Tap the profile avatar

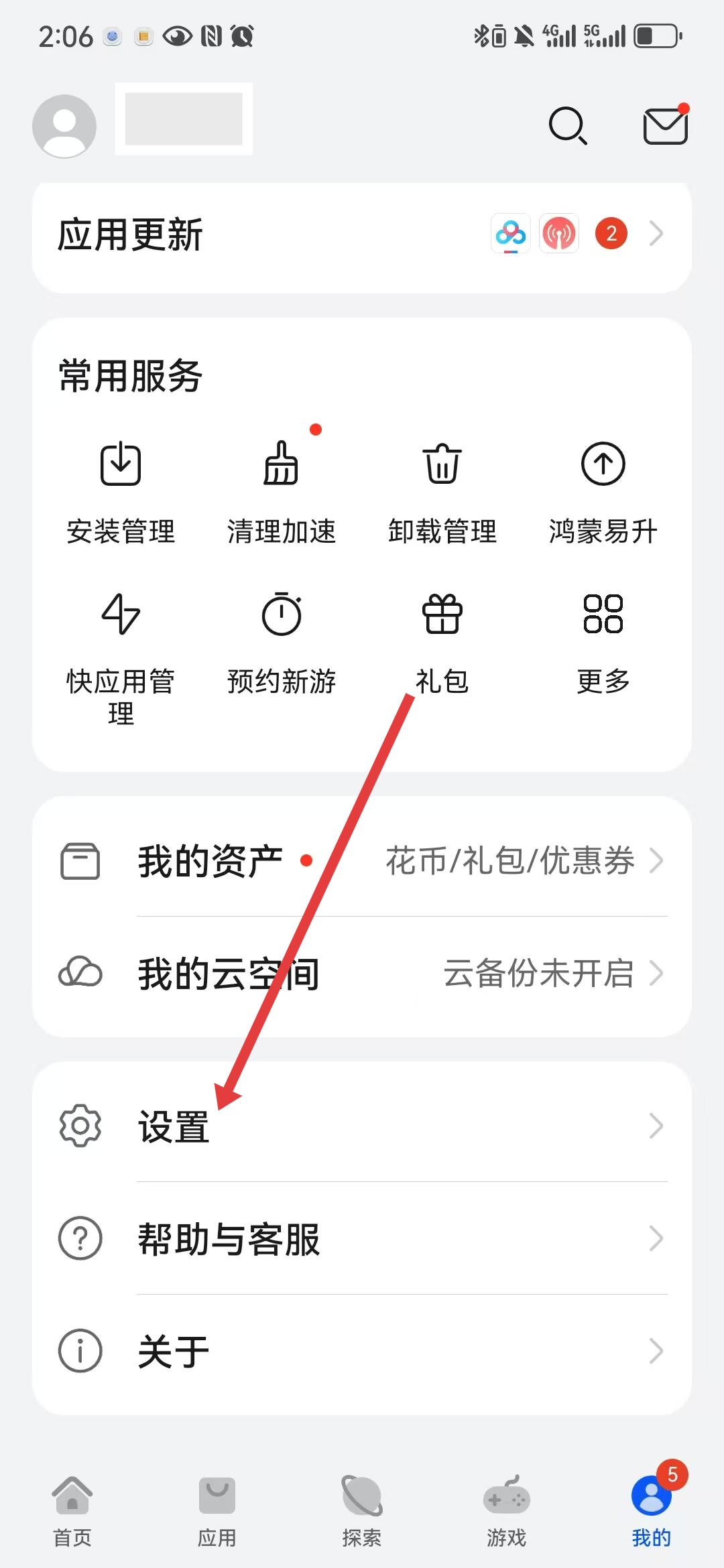point(64,126)
